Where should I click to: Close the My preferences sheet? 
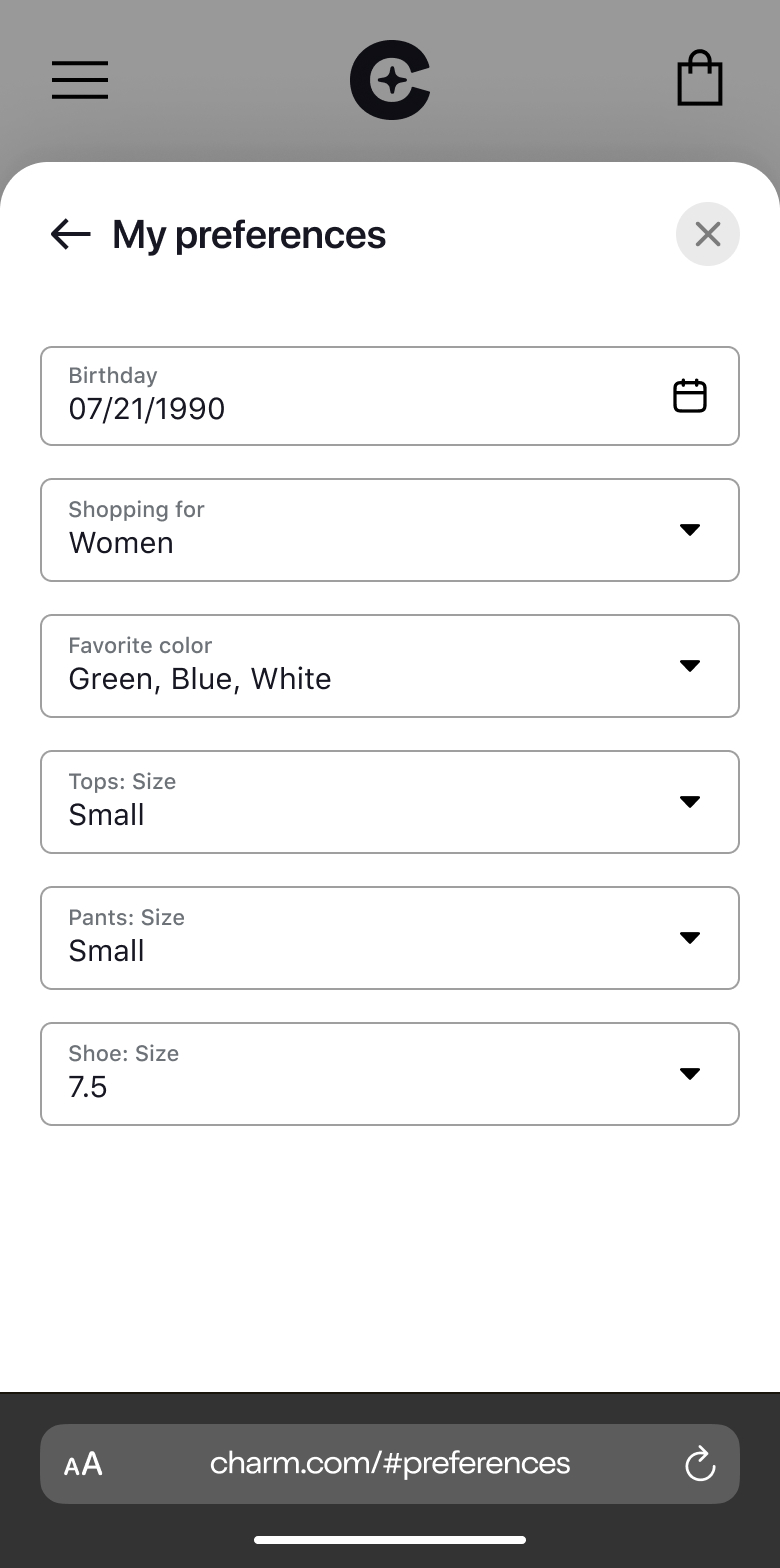[708, 234]
